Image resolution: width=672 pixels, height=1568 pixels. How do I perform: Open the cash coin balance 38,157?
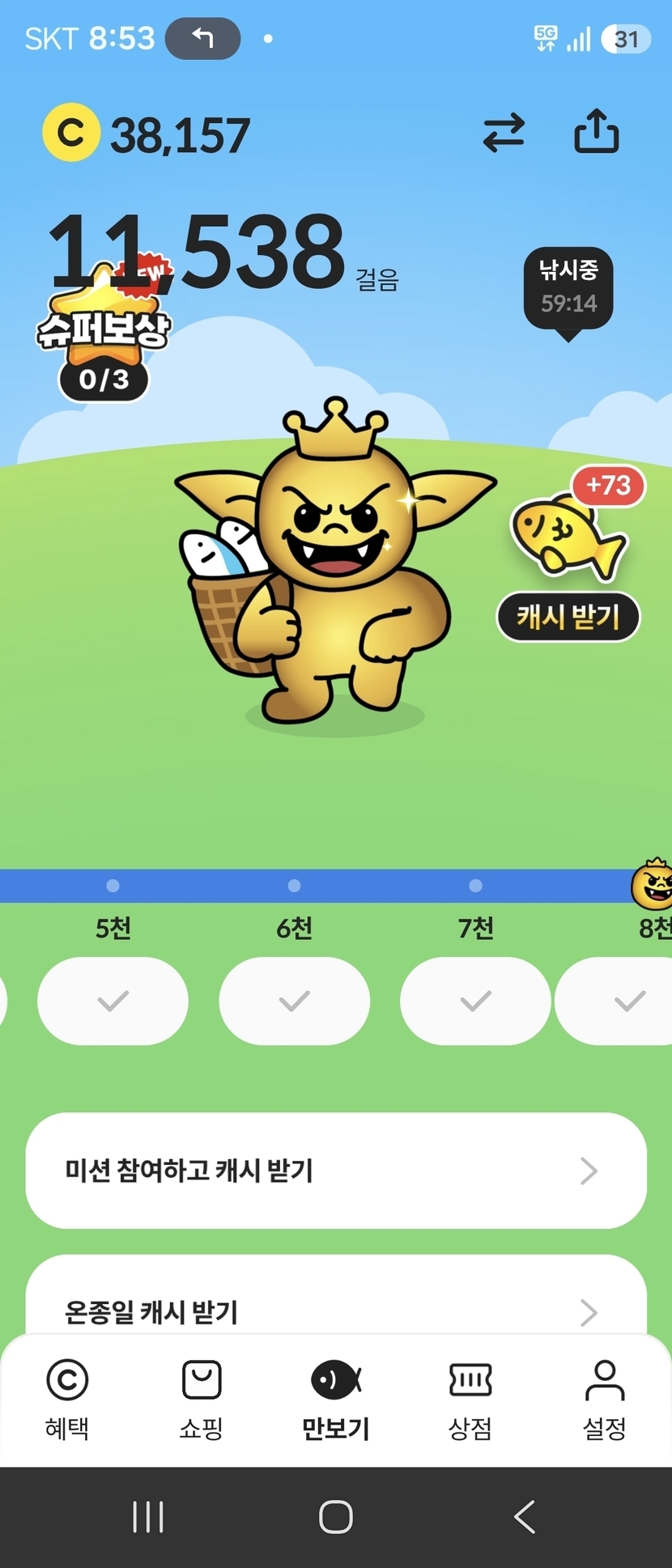[x=147, y=134]
